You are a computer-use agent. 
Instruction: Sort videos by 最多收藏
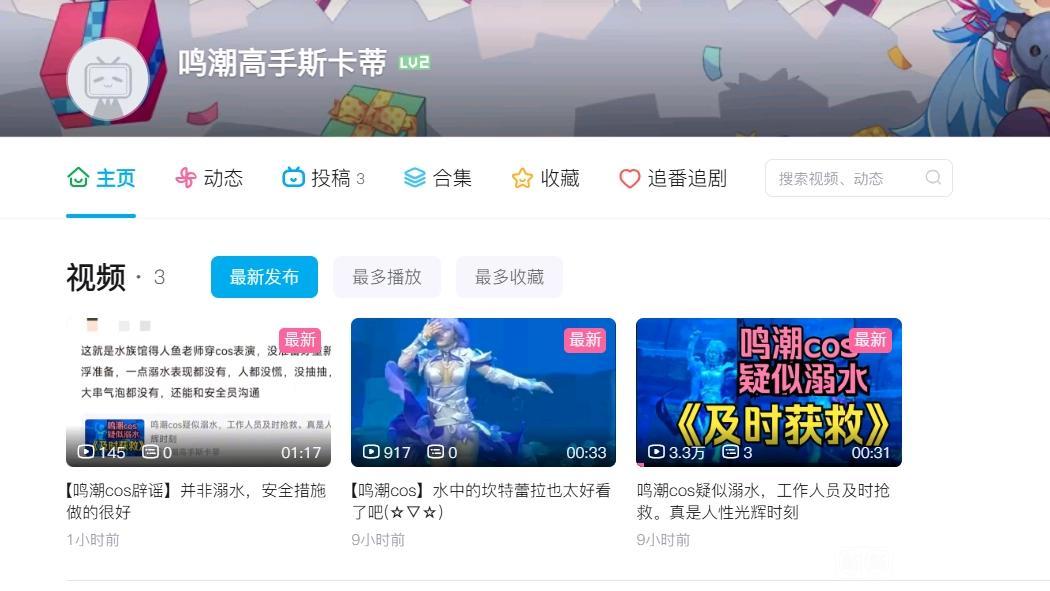point(509,277)
